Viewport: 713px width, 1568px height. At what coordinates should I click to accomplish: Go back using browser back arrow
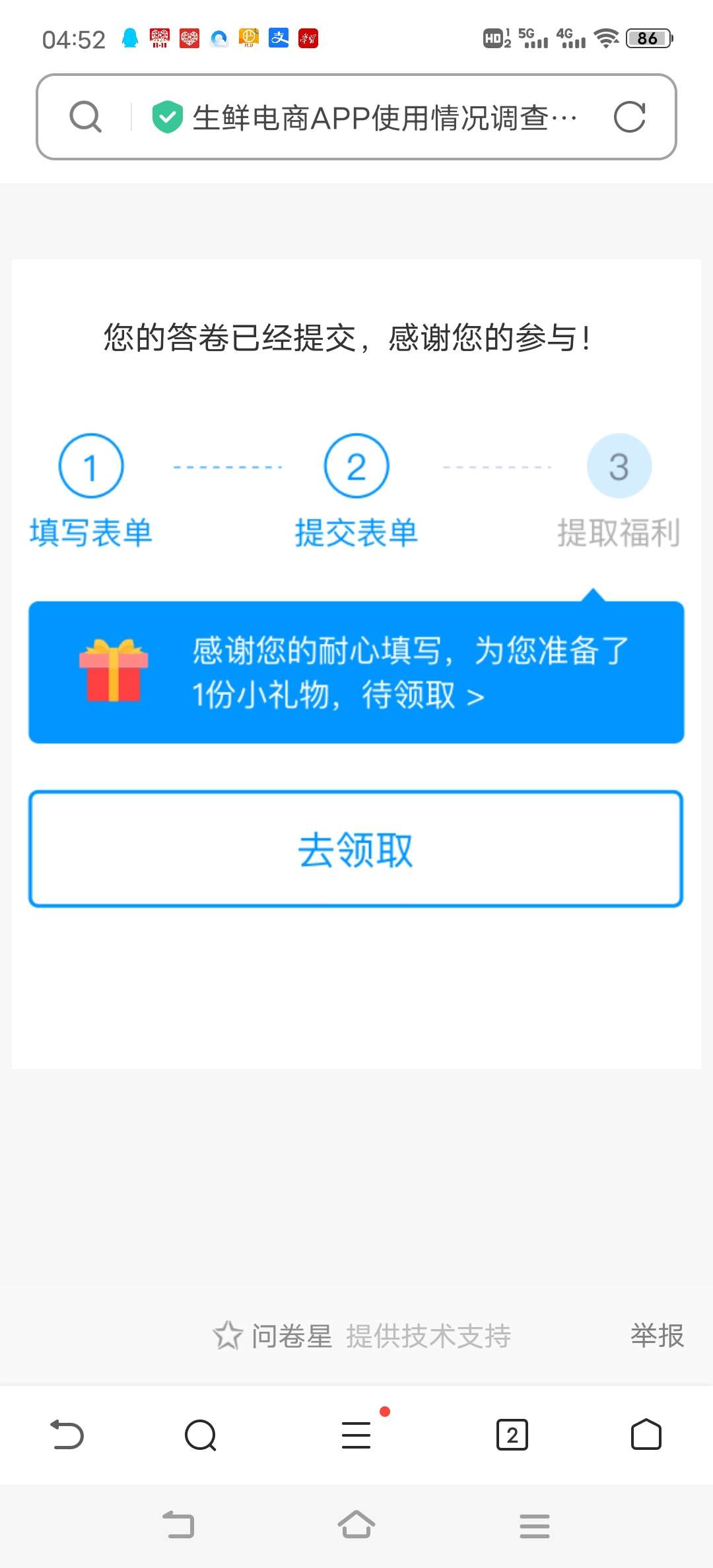[x=67, y=1435]
